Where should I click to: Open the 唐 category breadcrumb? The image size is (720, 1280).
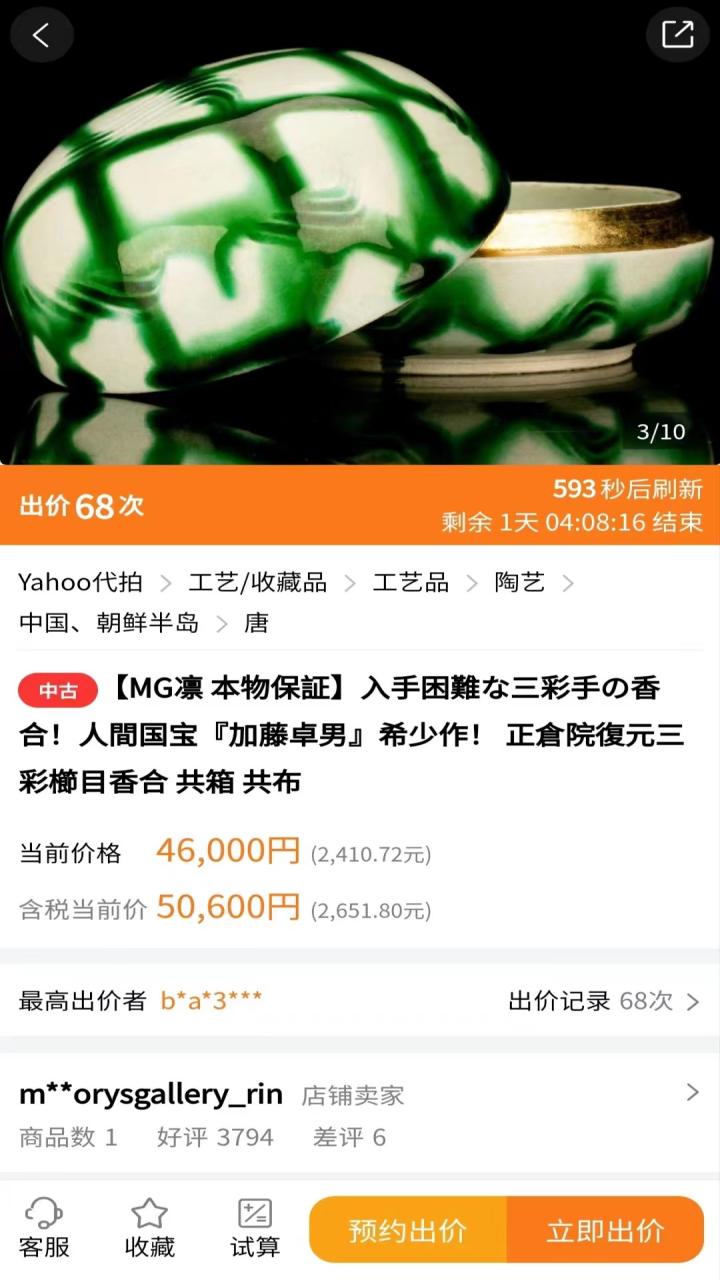[x=257, y=623]
